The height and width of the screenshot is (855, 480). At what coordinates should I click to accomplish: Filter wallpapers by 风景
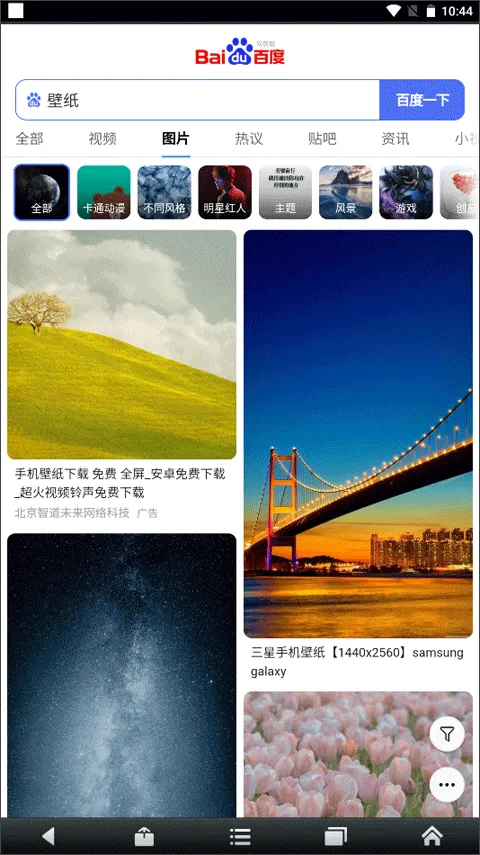click(x=346, y=192)
